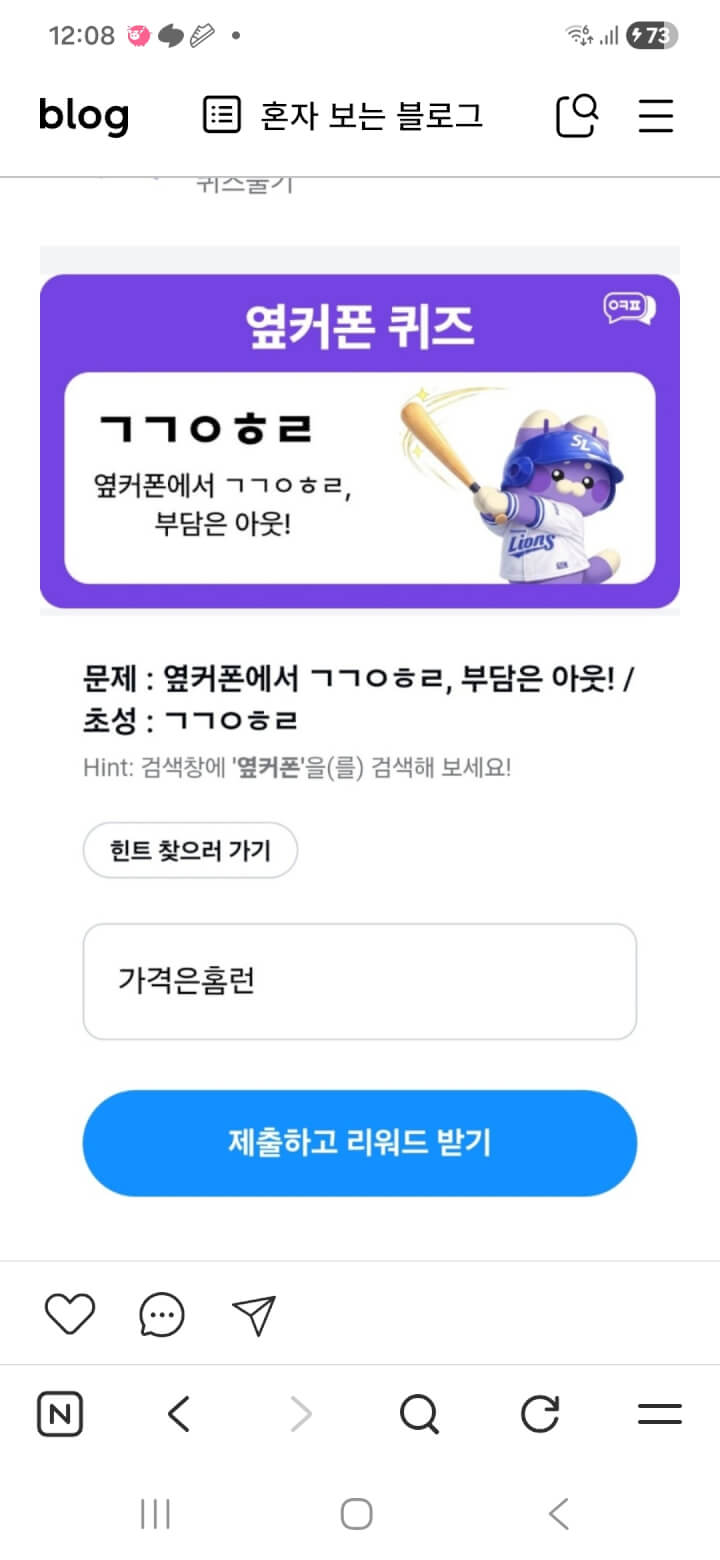Open the system recent apps button
The image size is (720, 1560).
pyautogui.click(x=155, y=1514)
